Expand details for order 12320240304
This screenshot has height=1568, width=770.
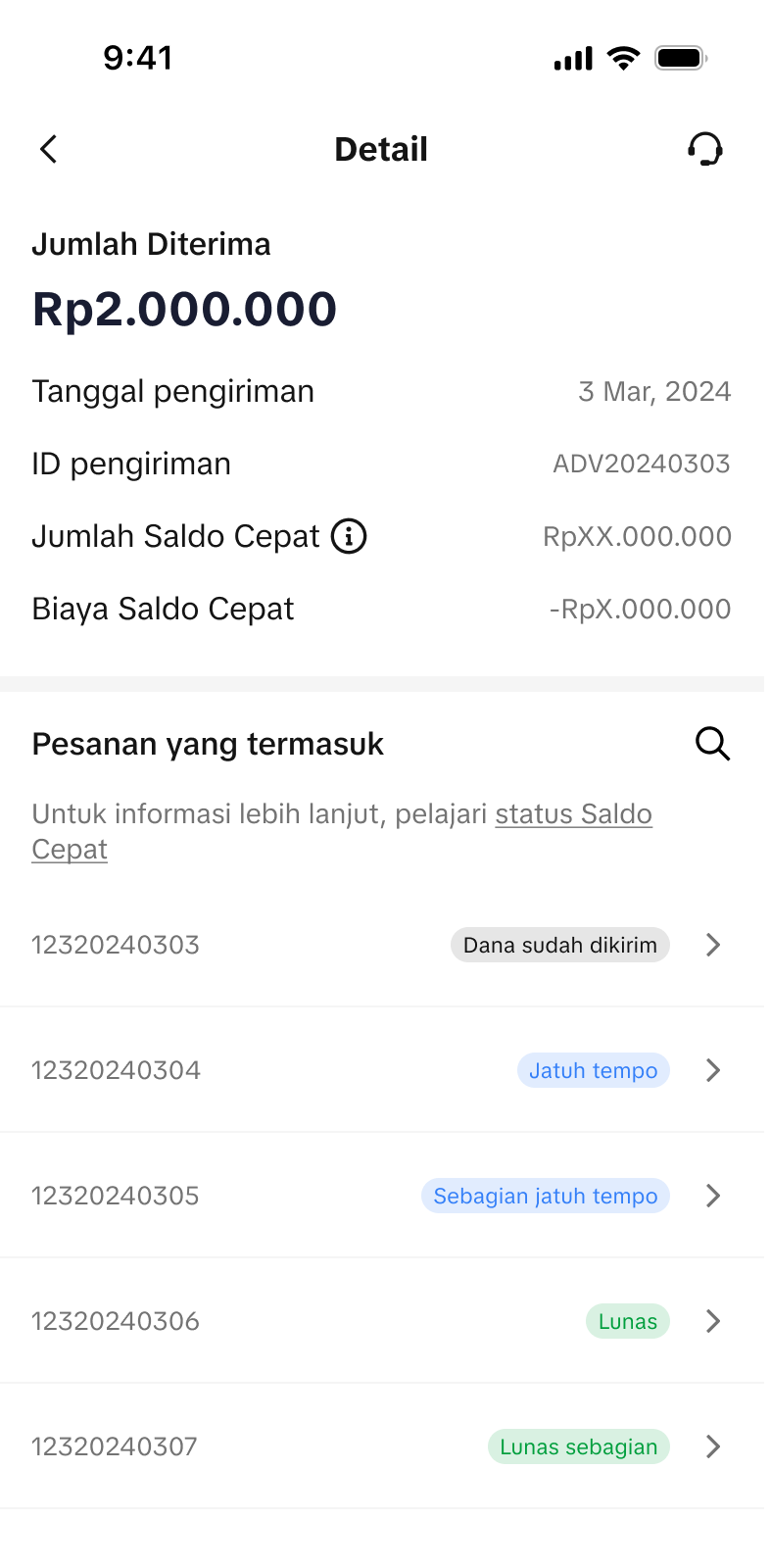coord(713,1070)
